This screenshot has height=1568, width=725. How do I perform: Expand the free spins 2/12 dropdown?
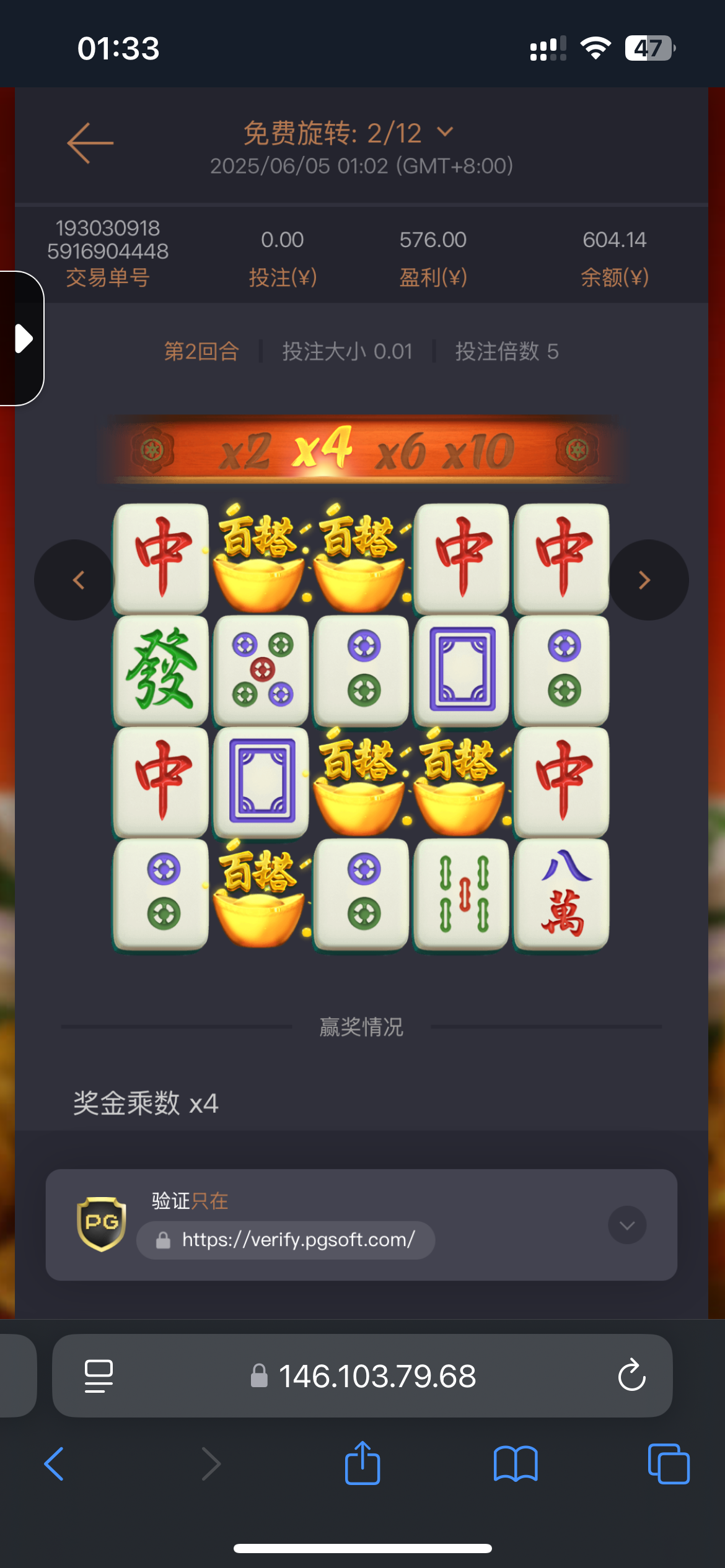pos(445,133)
